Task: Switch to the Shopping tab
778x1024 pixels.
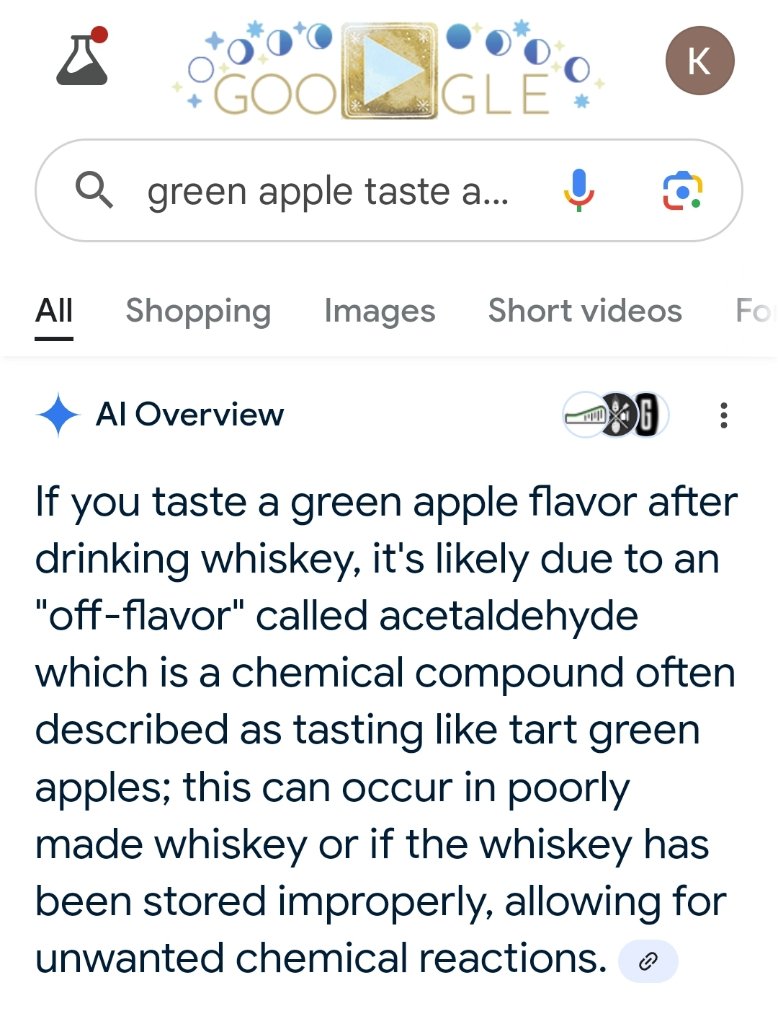Action: 198,311
